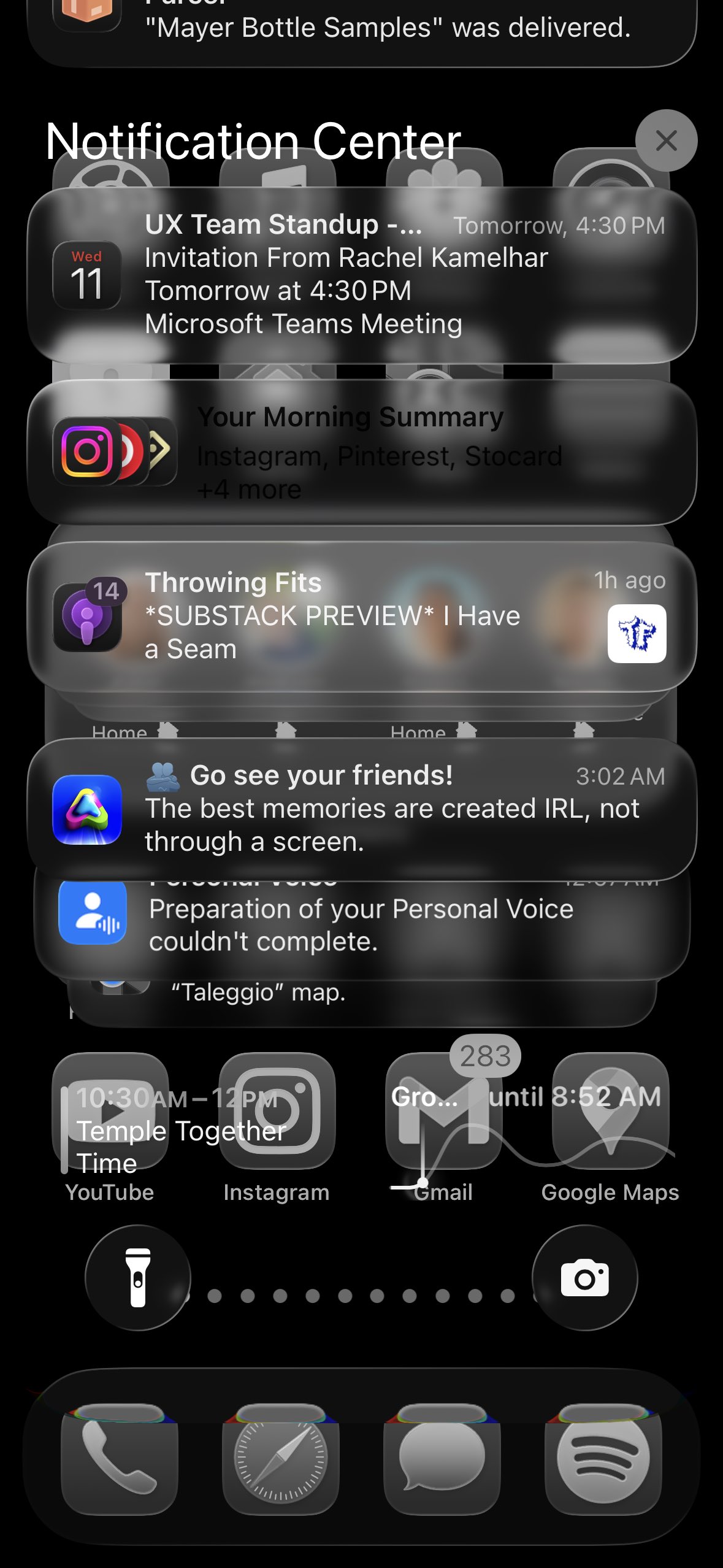The width and height of the screenshot is (723, 1568).
Task: Launch the camera from the lock screen
Action: 584,1277
